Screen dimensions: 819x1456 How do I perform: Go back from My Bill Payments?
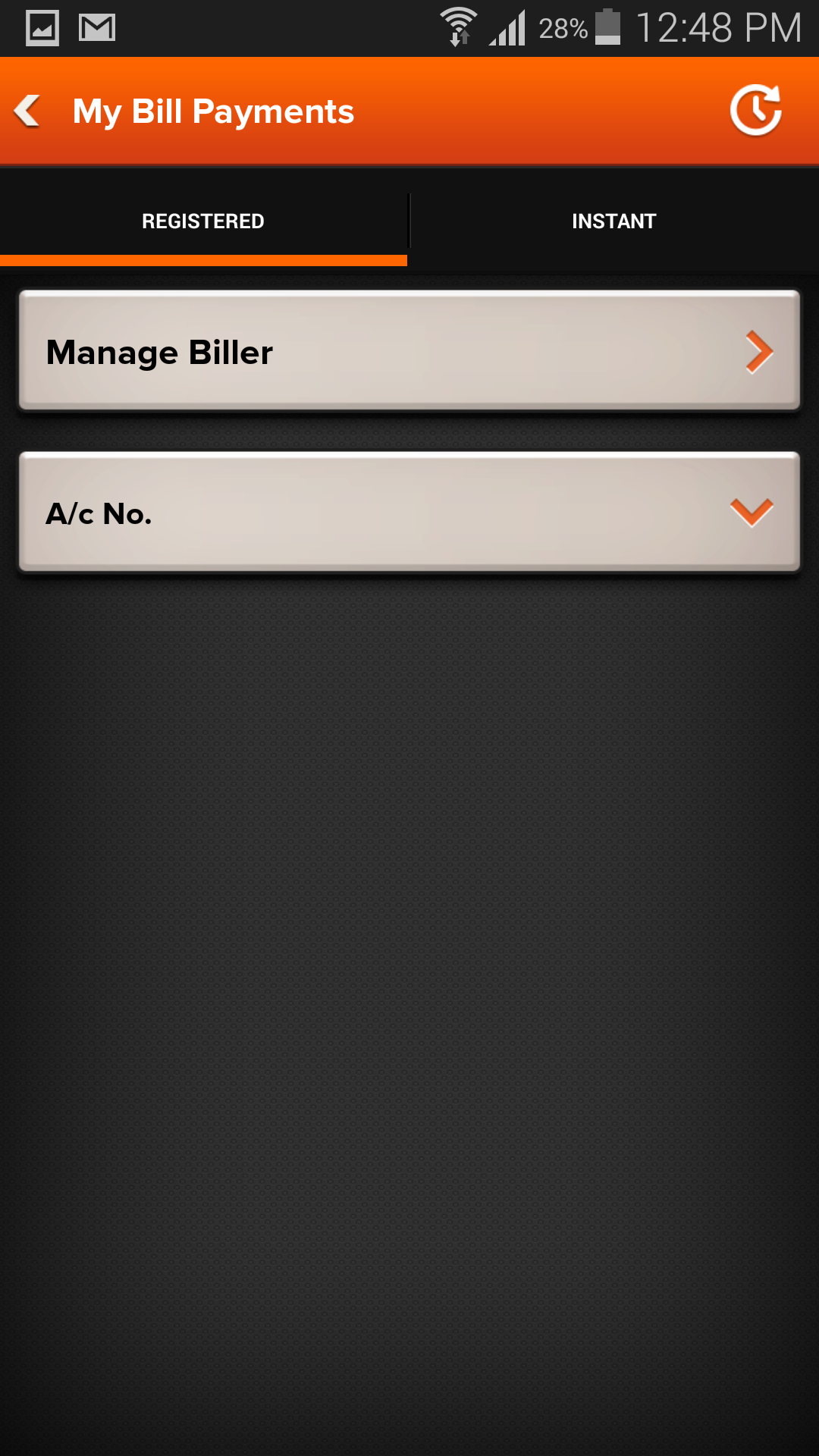28,111
